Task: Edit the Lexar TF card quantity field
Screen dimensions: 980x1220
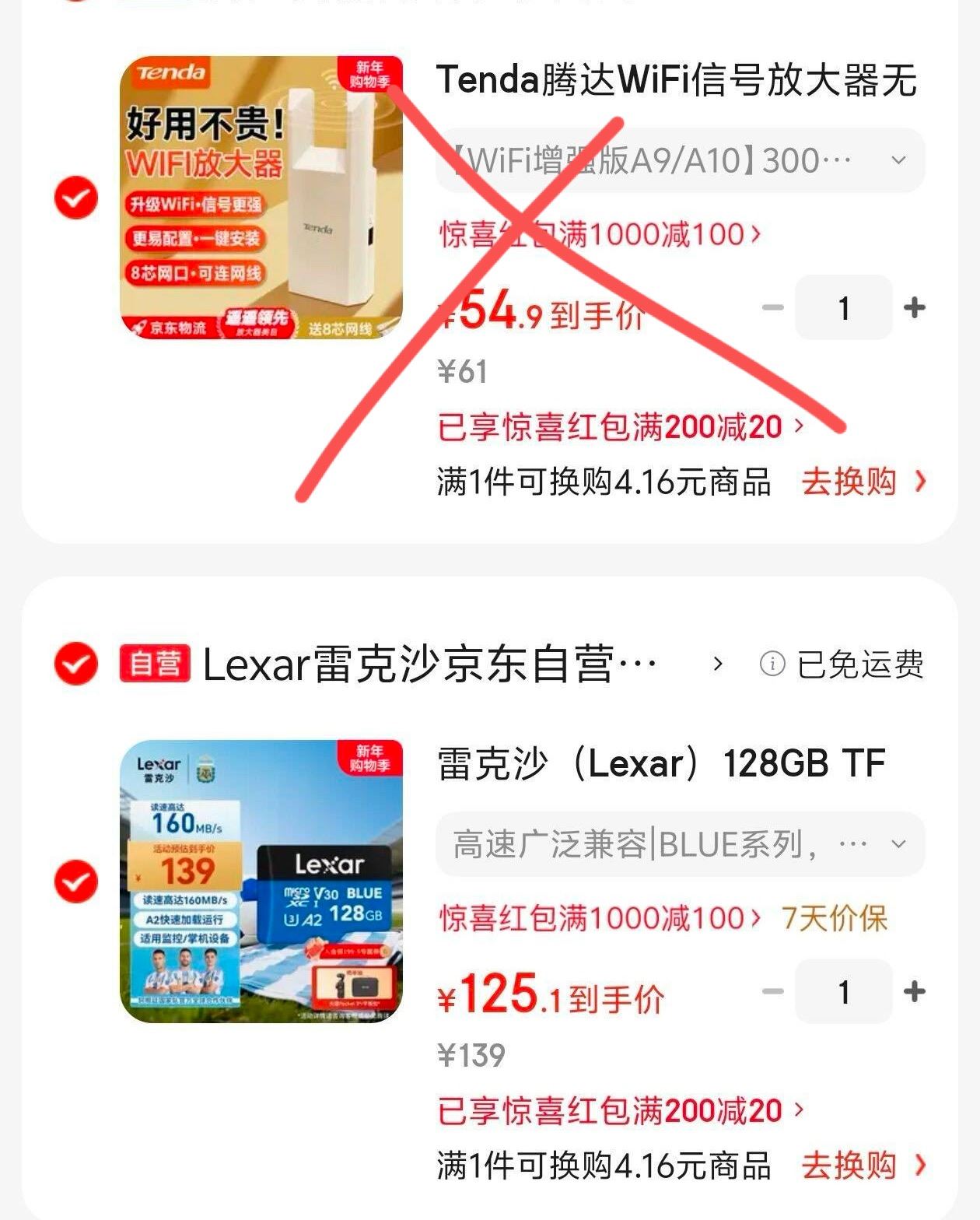Action: tap(843, 992)
